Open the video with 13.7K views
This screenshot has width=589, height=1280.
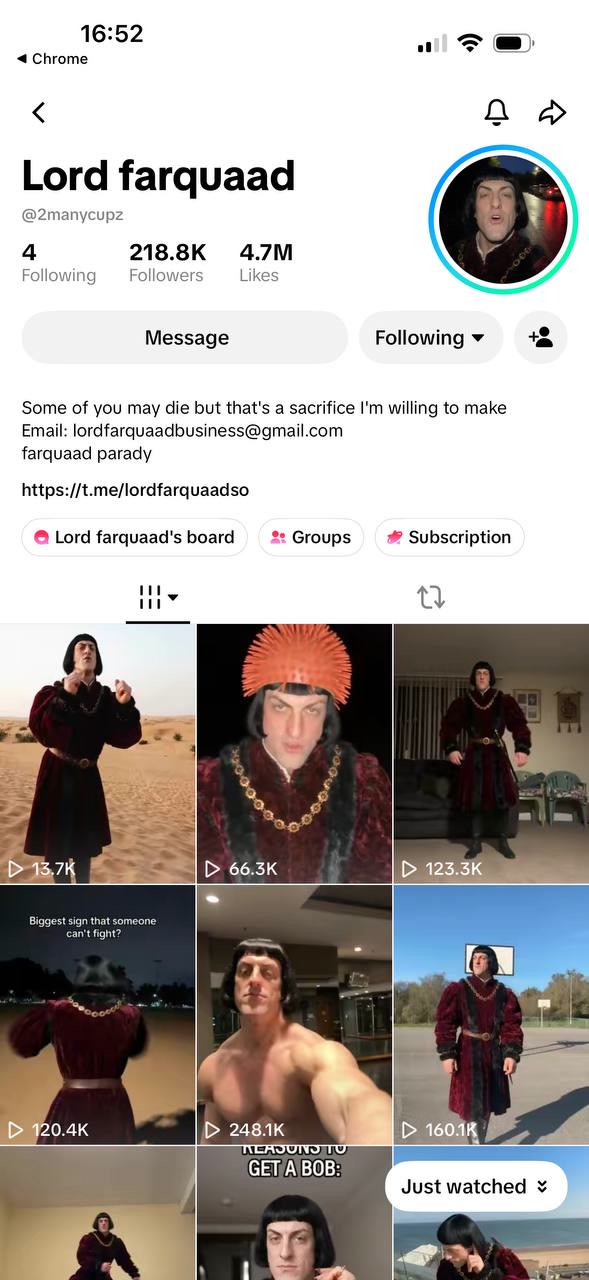pyautogui.click(x=97, y=753)
